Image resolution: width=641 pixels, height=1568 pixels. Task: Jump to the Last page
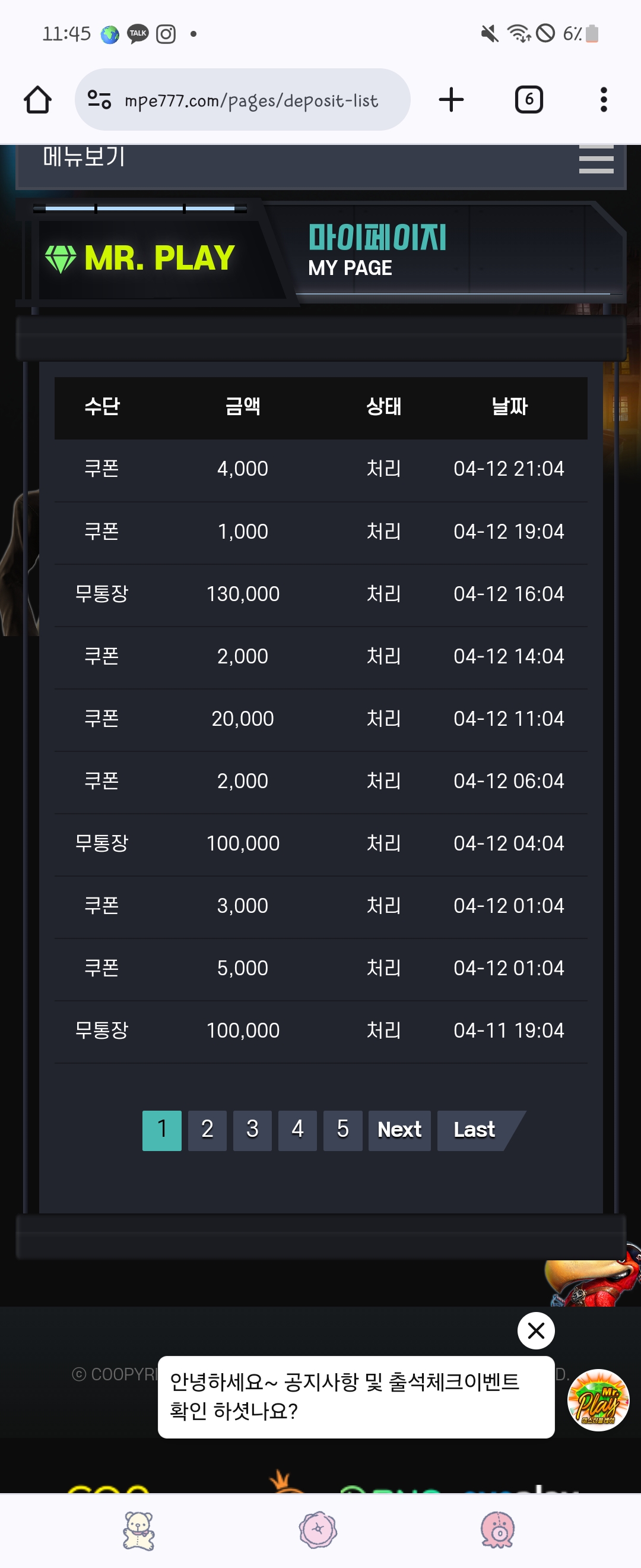click(474, 1130)
